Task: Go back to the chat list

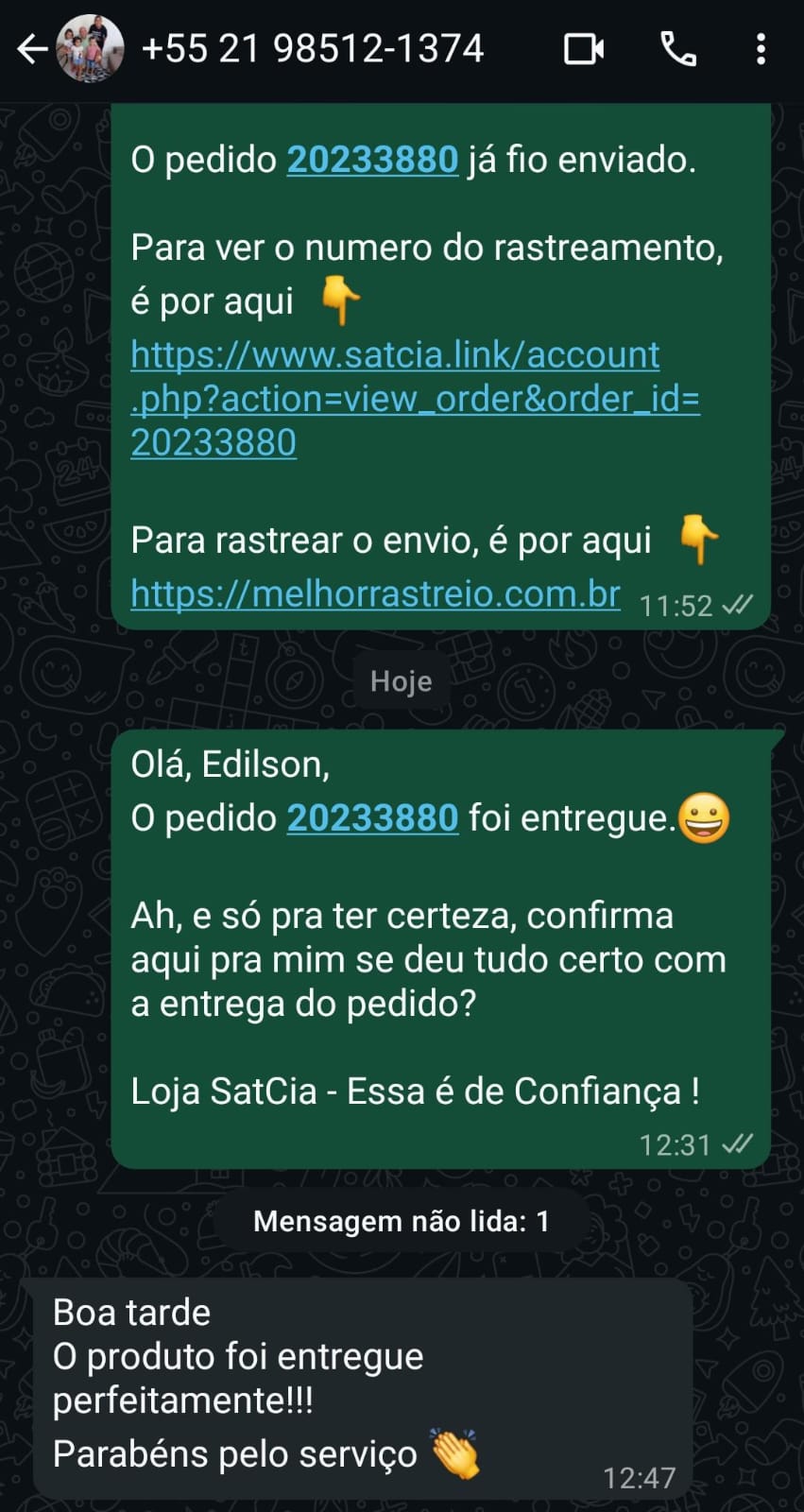Action: [32, 49]
